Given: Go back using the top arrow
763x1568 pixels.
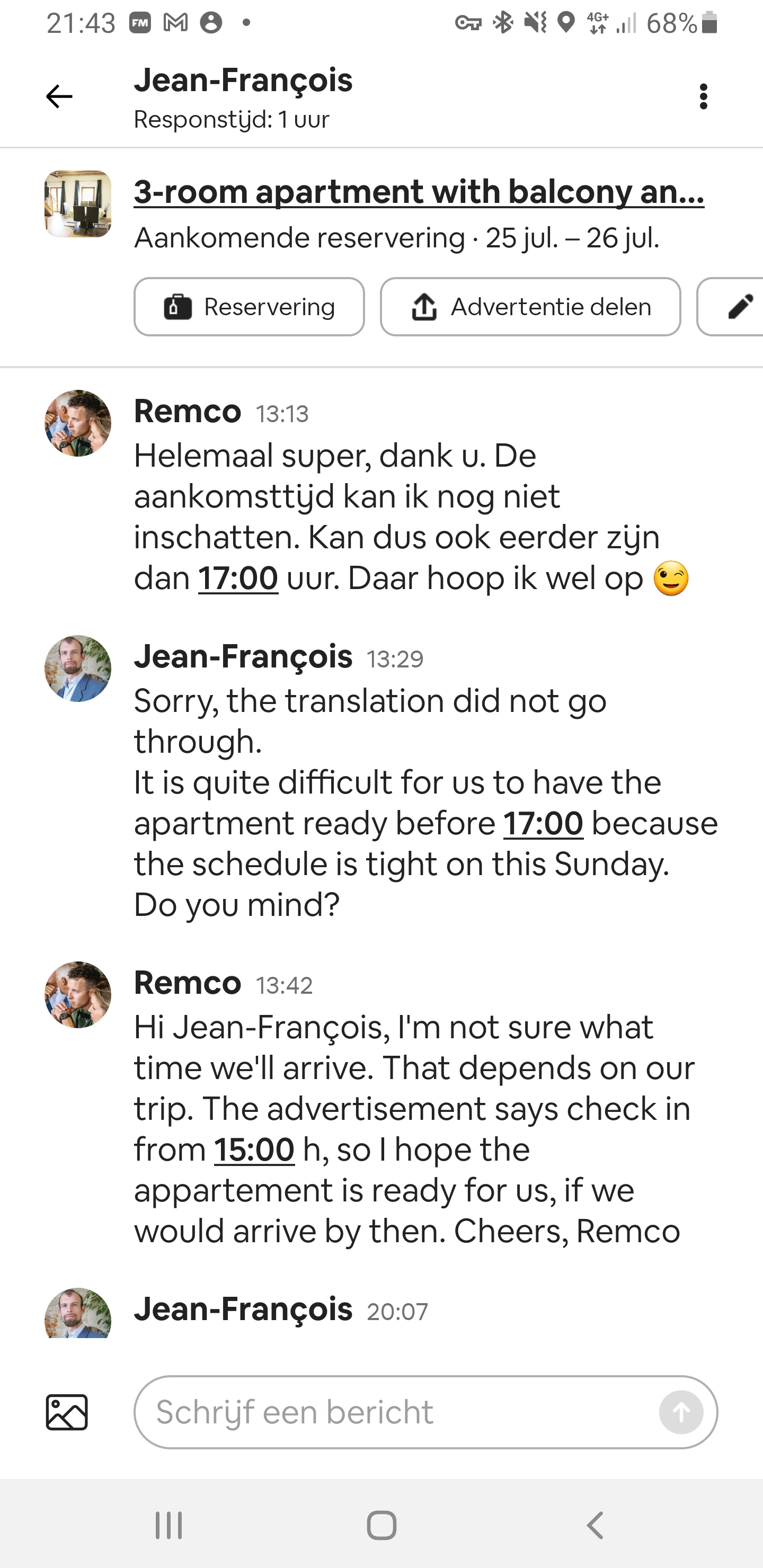Looking at the screenshot, I should (59, 97).
